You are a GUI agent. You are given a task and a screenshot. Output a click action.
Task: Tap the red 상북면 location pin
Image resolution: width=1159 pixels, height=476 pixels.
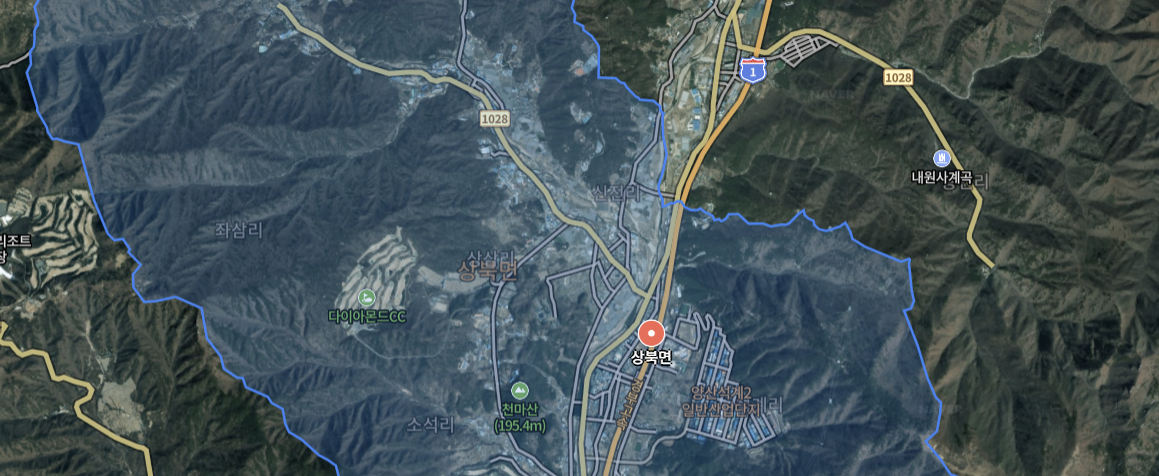[651, 334]
